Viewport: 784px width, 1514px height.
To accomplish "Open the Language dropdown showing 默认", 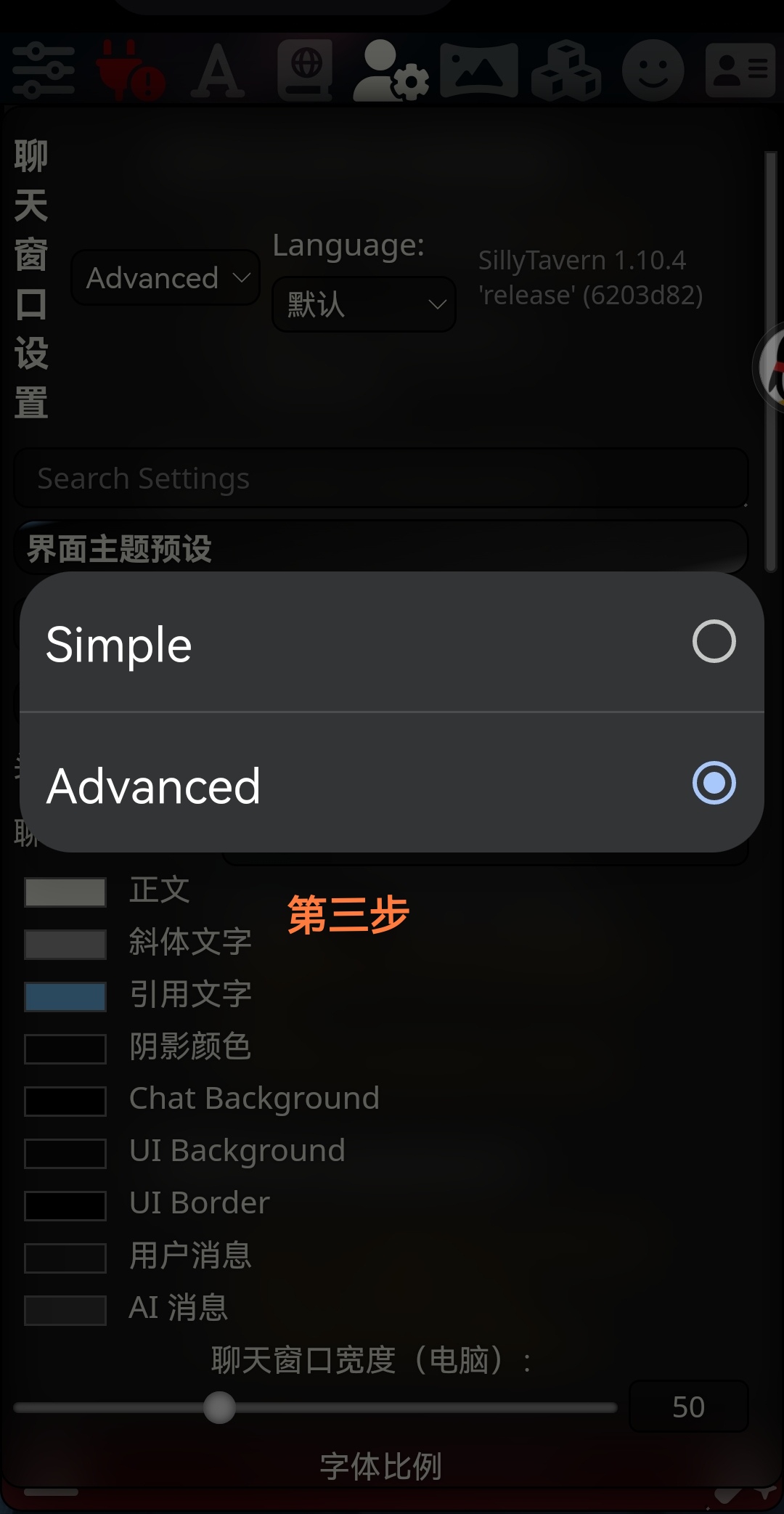I will (x=363, y=304).
